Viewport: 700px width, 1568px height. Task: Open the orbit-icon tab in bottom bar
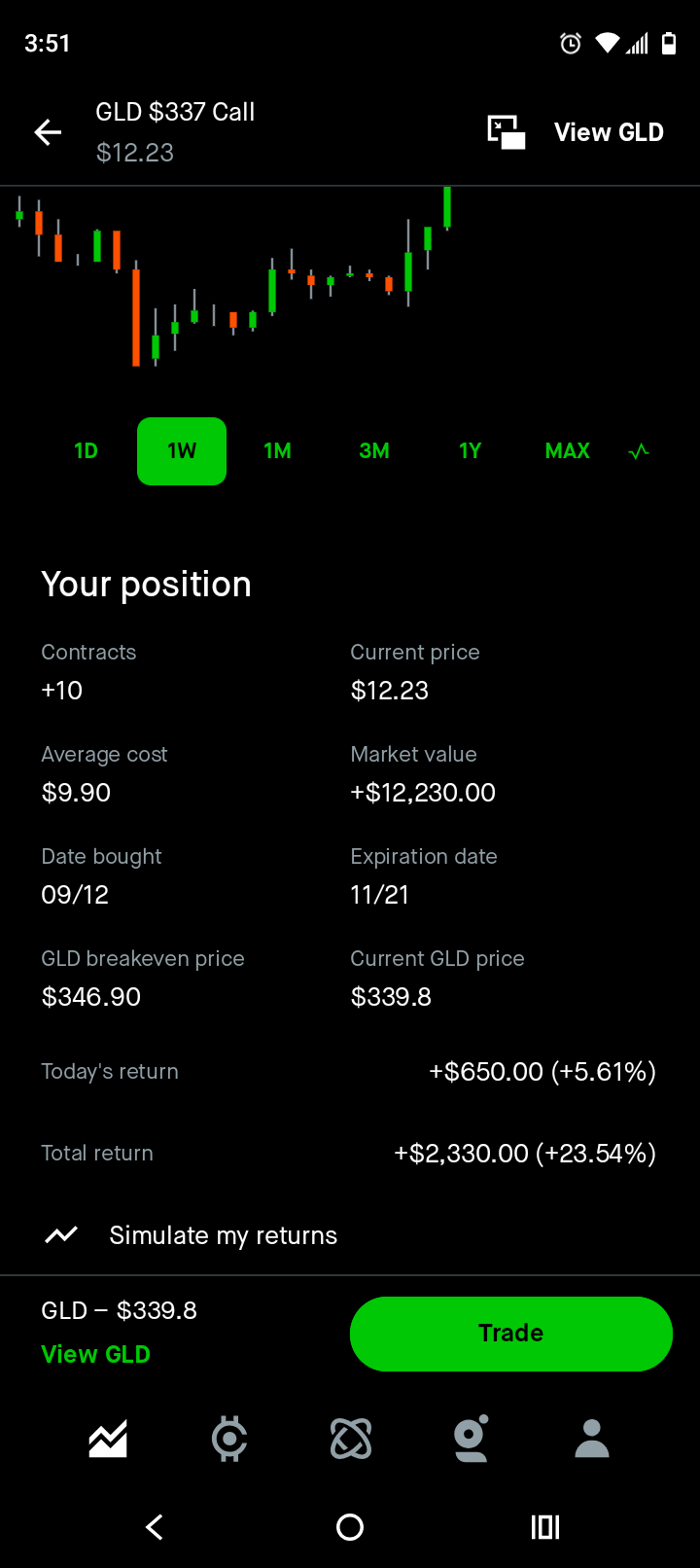351,1439
